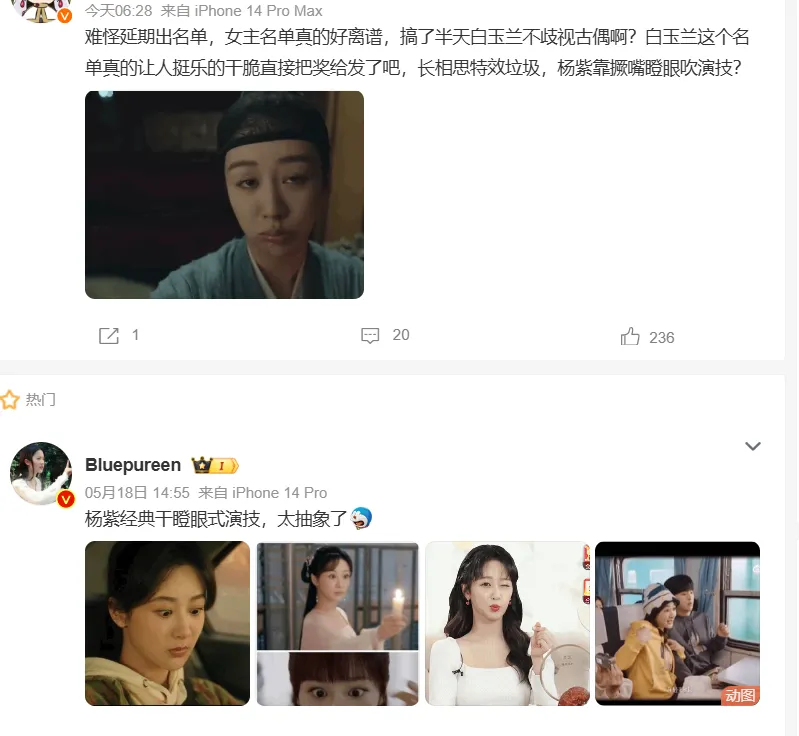Open the first image in Bluepureen's post
This screenshot has height=736, width=799.
167,623
